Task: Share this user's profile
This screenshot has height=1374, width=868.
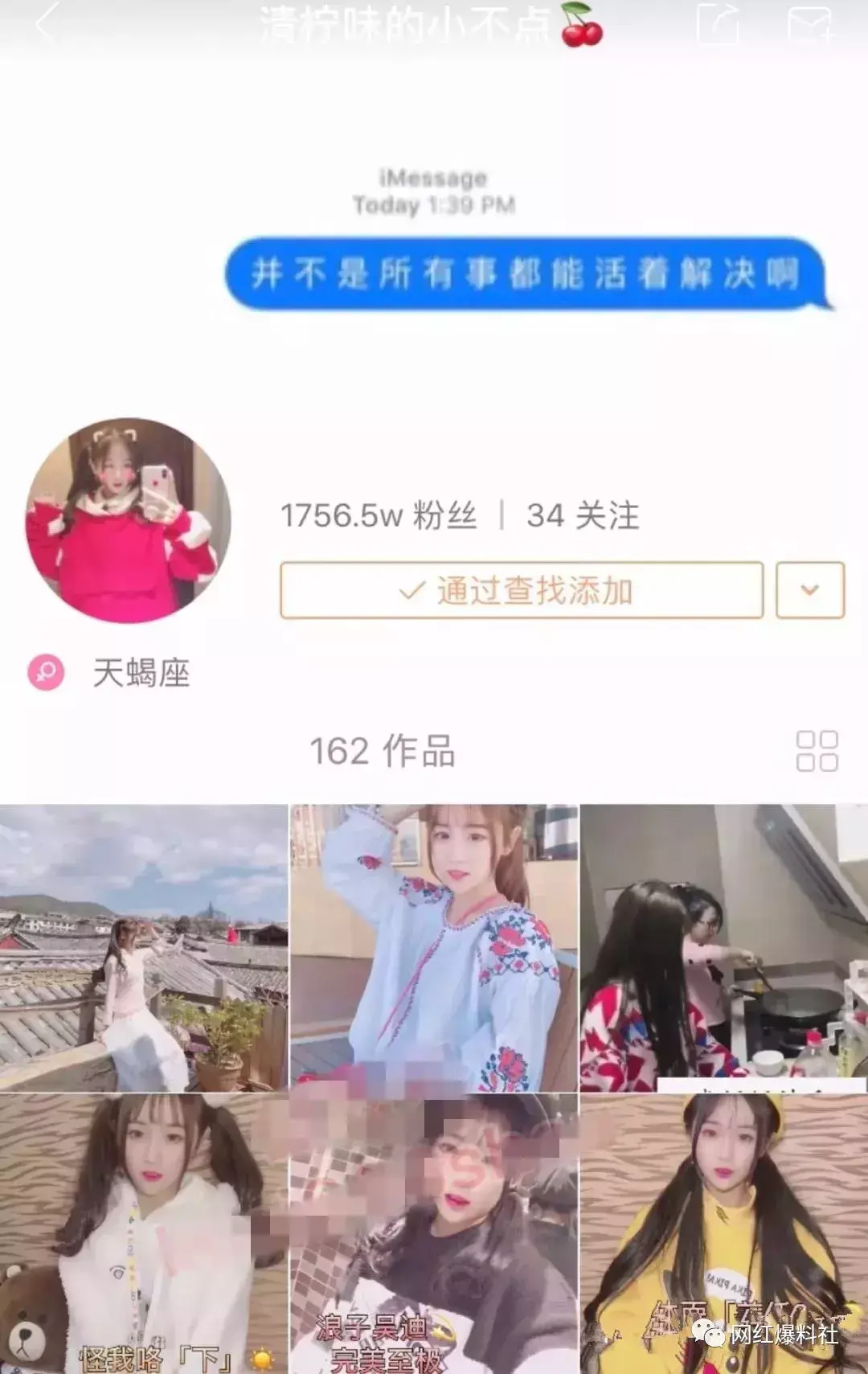Action: pyautogui.click(x=717, y=23)
